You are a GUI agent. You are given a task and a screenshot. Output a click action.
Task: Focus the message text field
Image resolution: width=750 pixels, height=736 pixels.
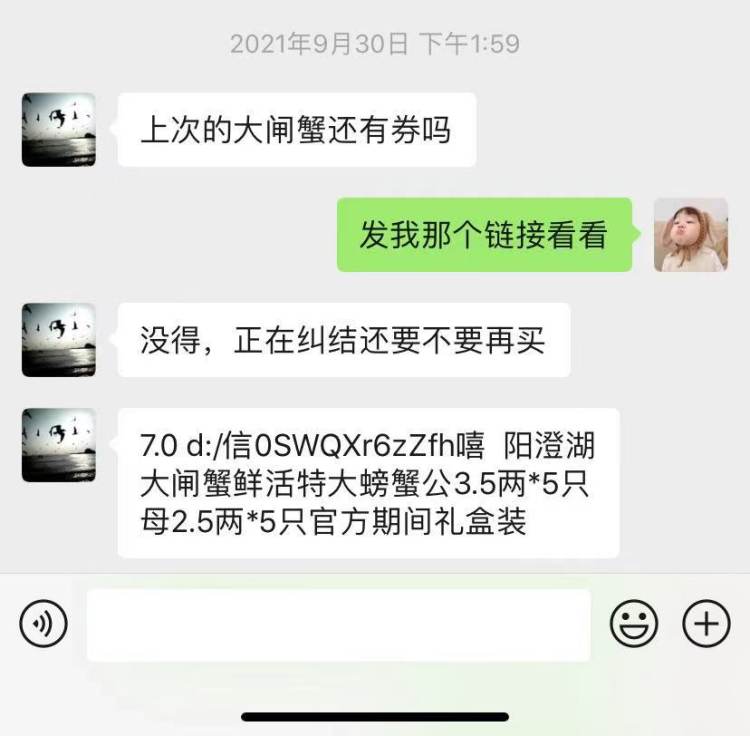339,625
